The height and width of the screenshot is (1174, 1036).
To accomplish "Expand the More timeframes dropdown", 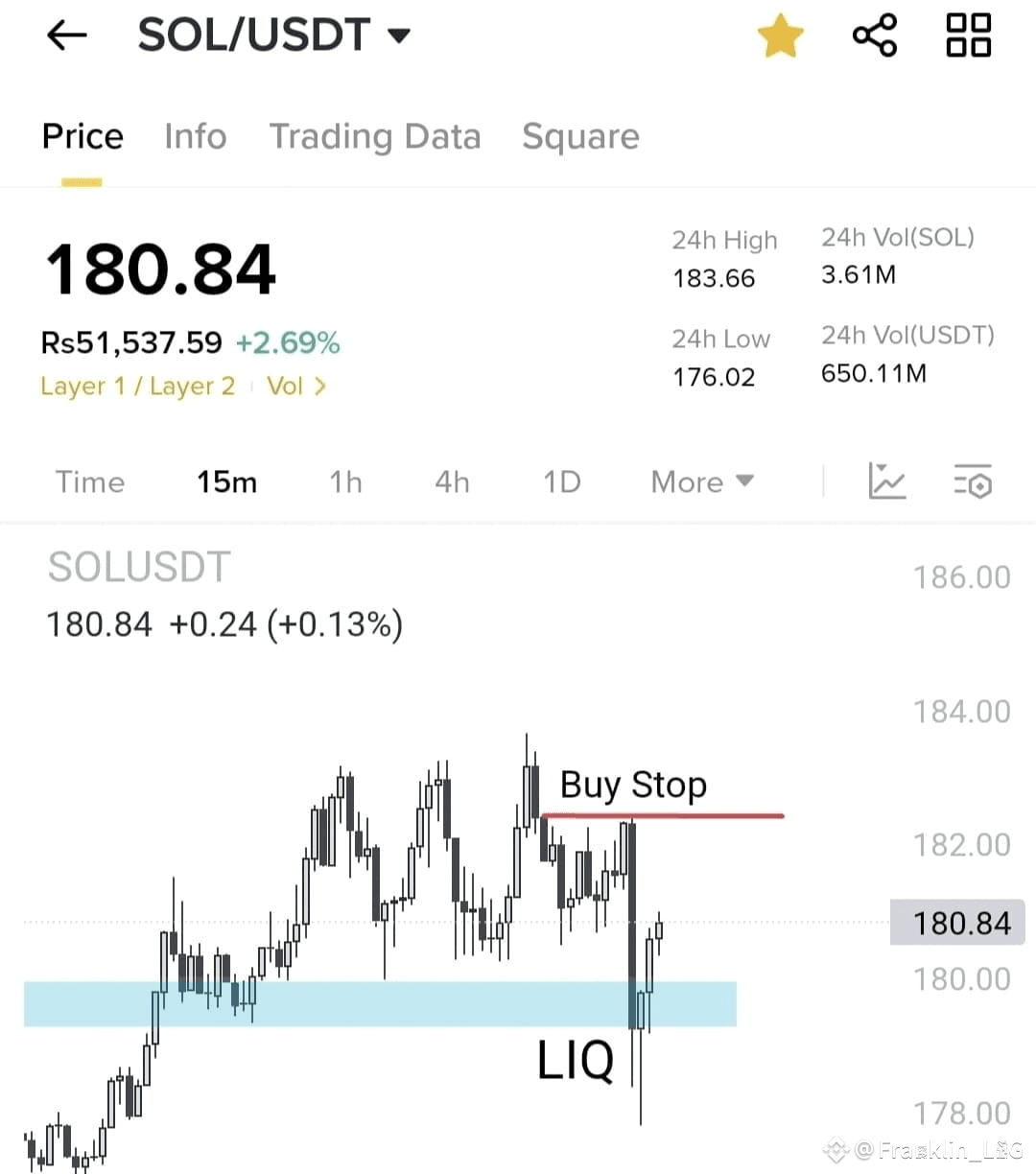I will click(701, 482).
